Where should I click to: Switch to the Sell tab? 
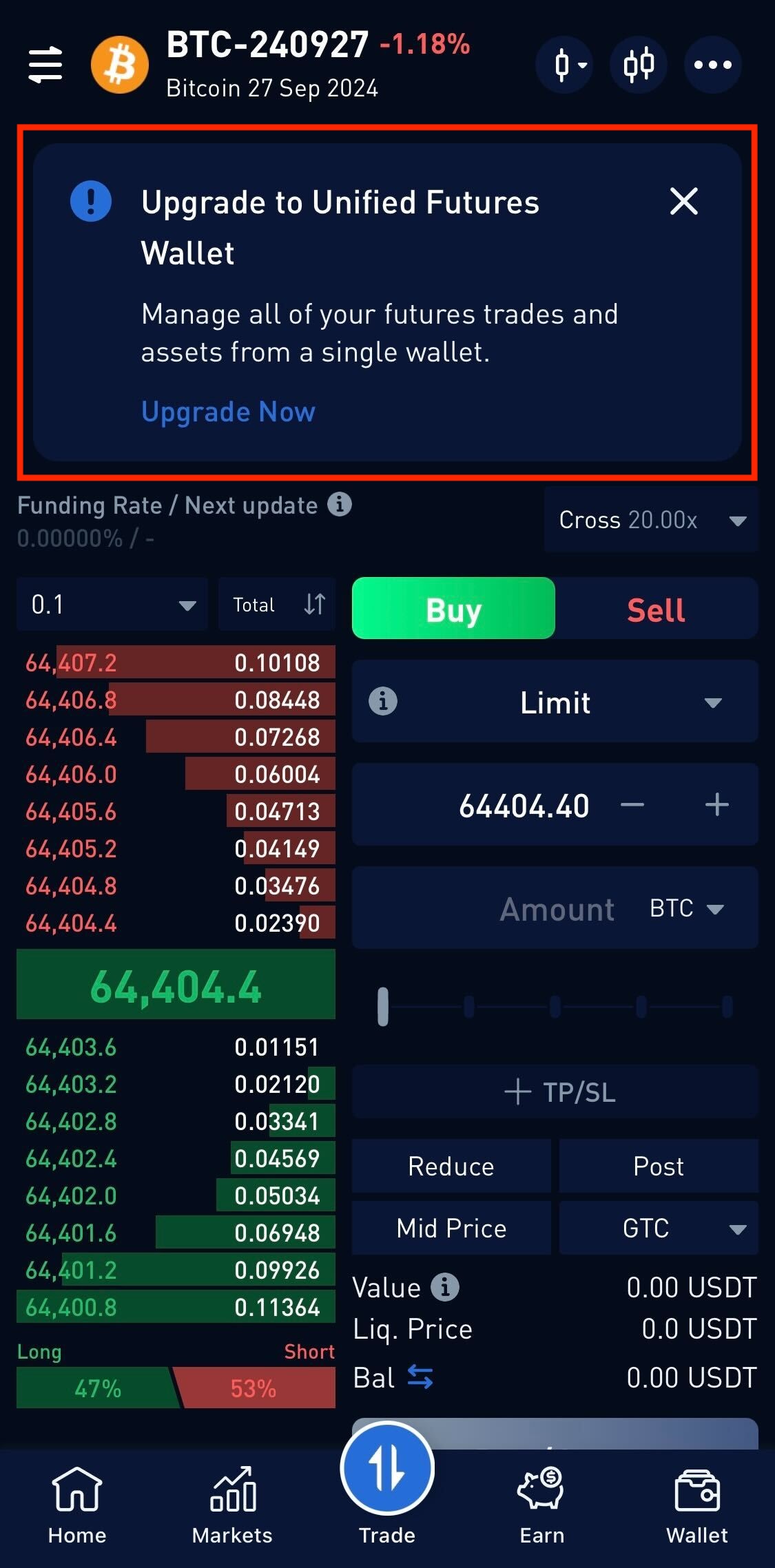point(654,608)
